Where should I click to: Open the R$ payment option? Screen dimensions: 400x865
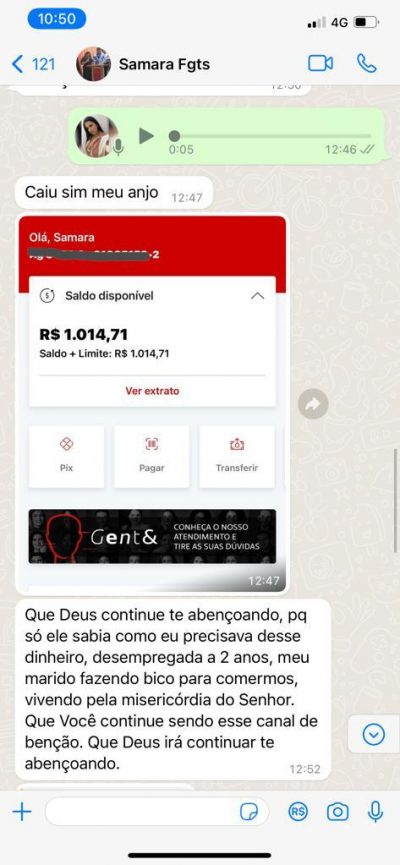(298, 811)
